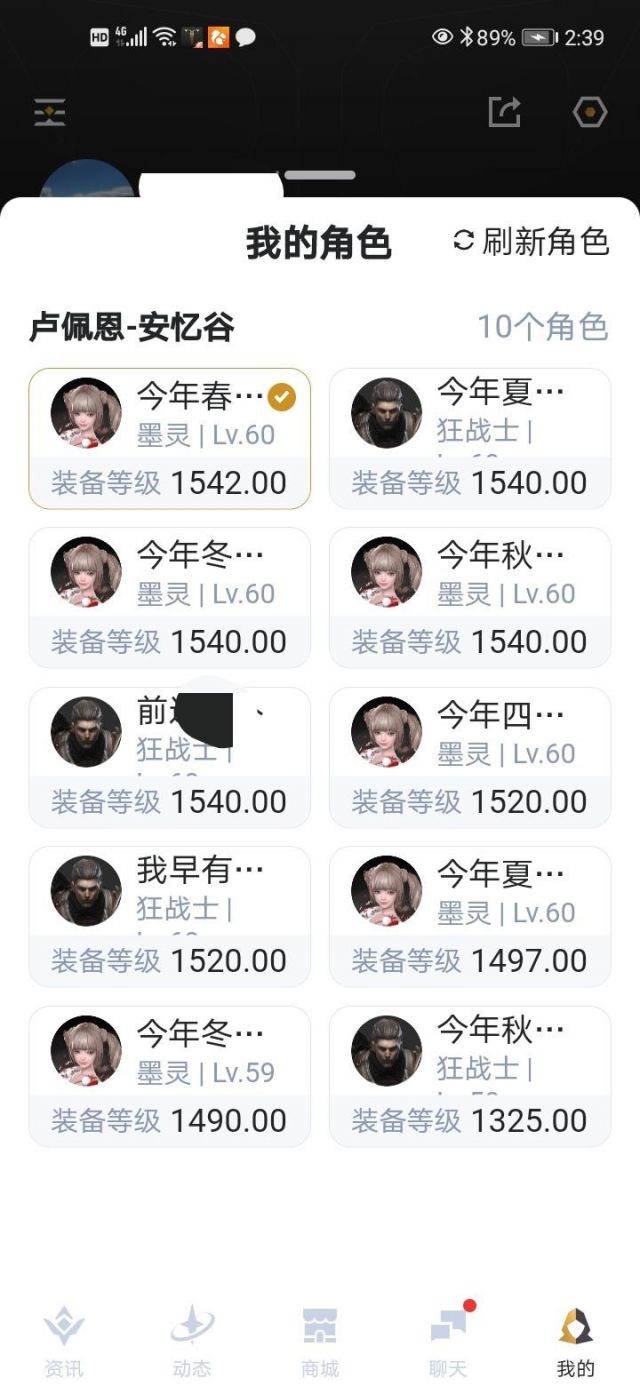Open the share icon in the top bar

point(504,112)
